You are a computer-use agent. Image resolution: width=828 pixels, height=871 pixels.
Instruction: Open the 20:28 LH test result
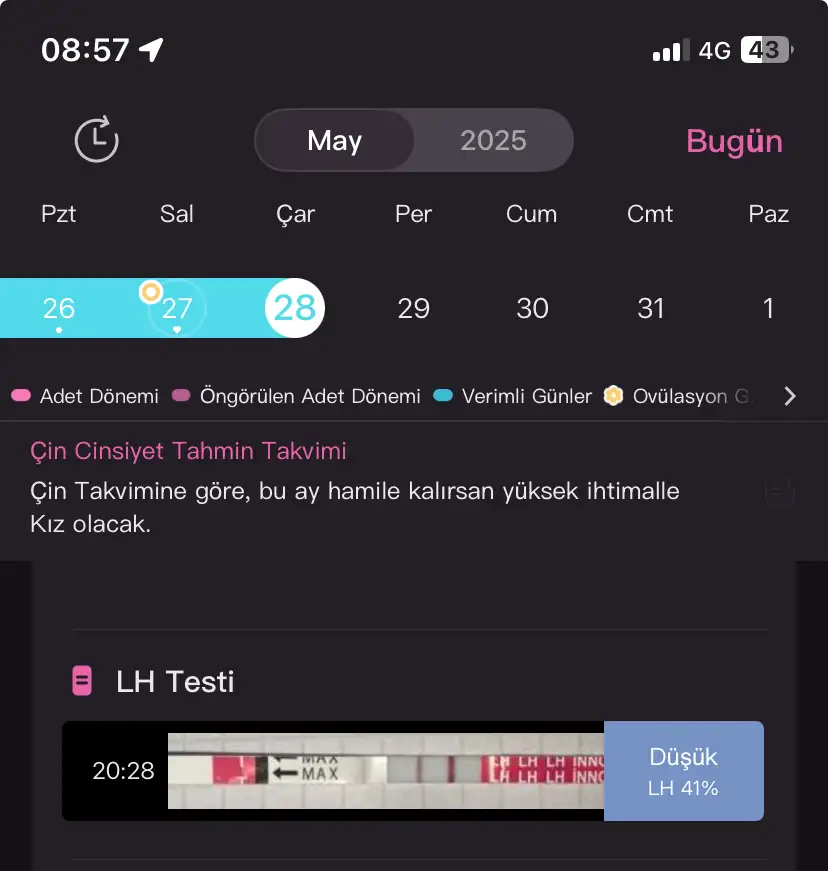[412, 771]
